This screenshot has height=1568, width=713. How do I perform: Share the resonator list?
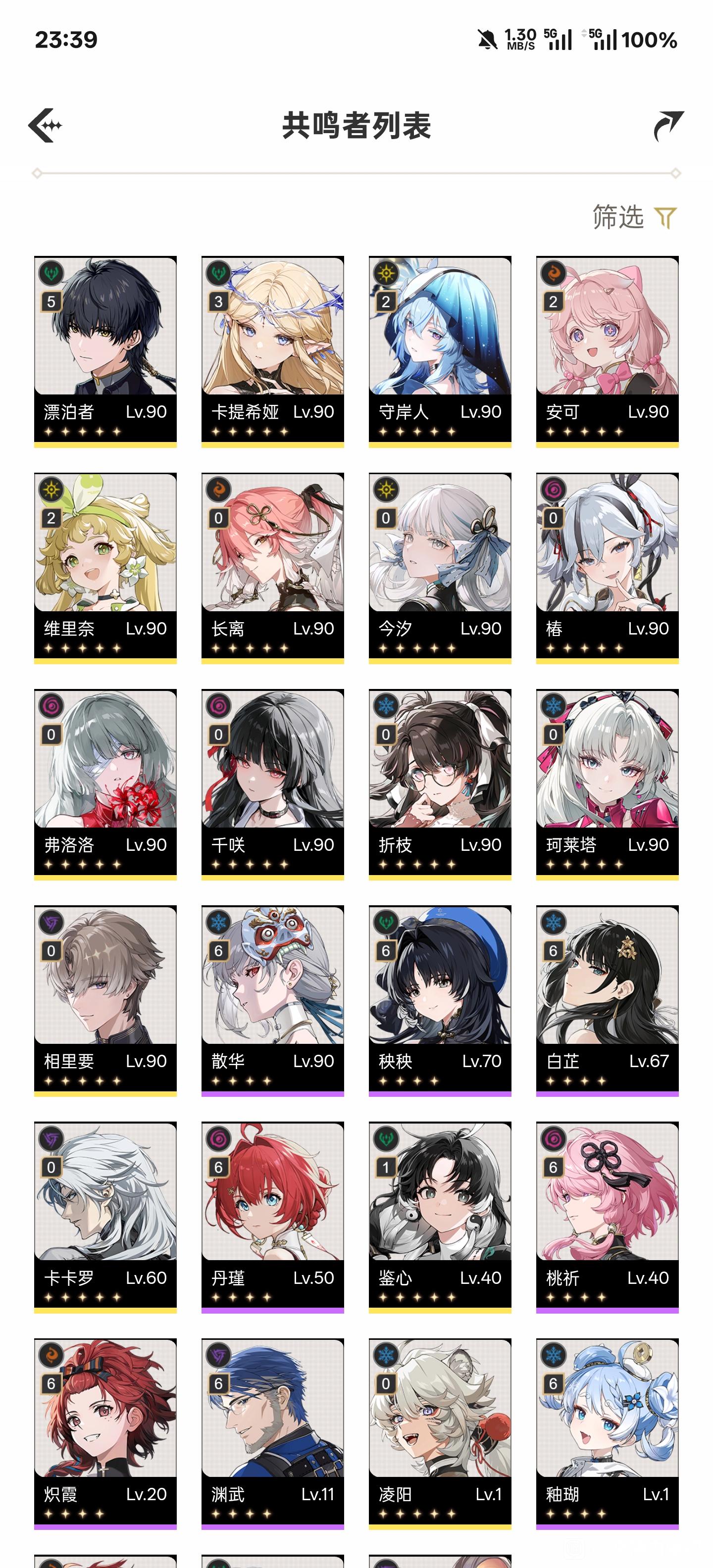668,125
